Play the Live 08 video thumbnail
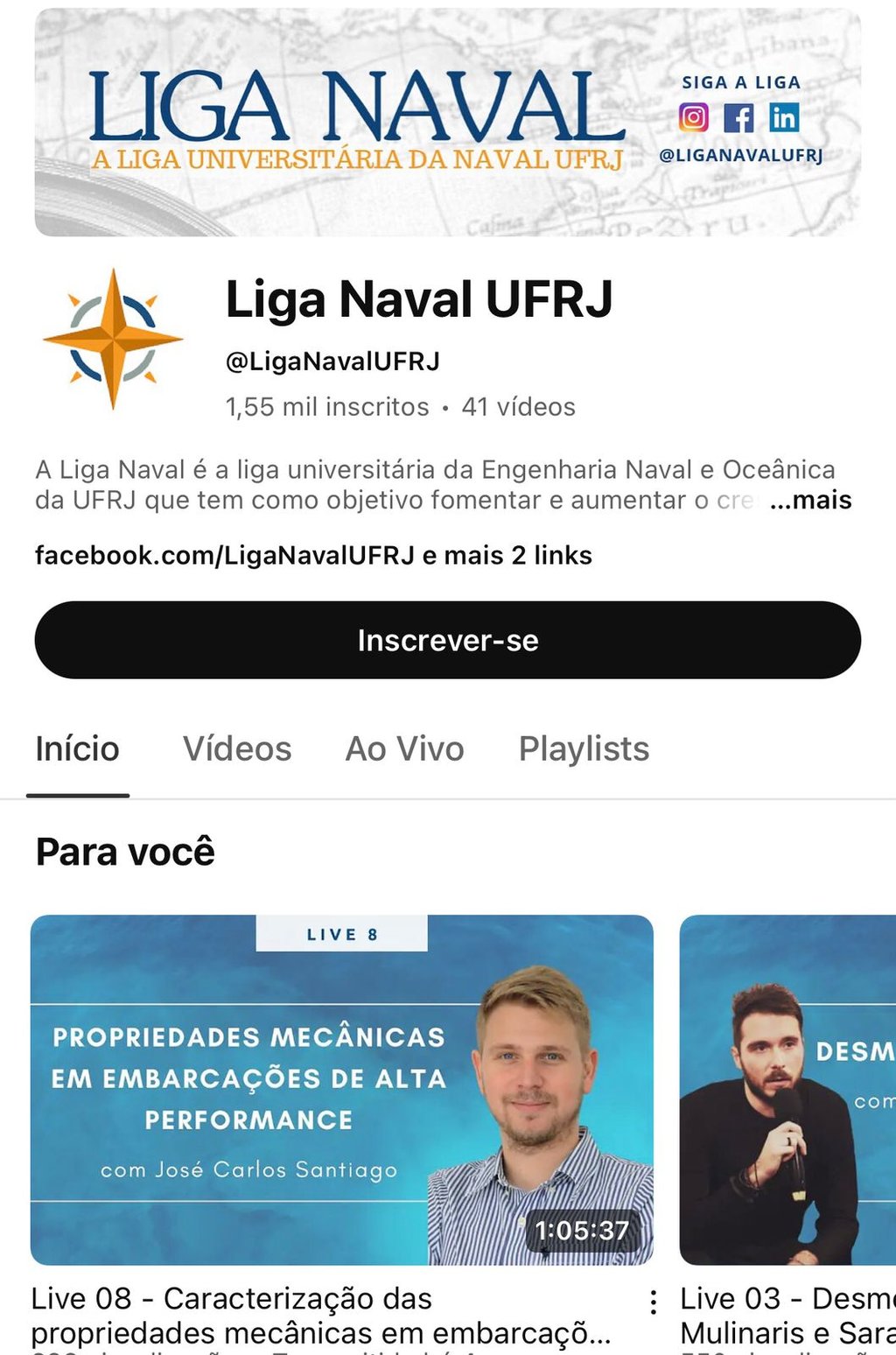Viewport: 896px width, 1355px height. [341, 1089]
